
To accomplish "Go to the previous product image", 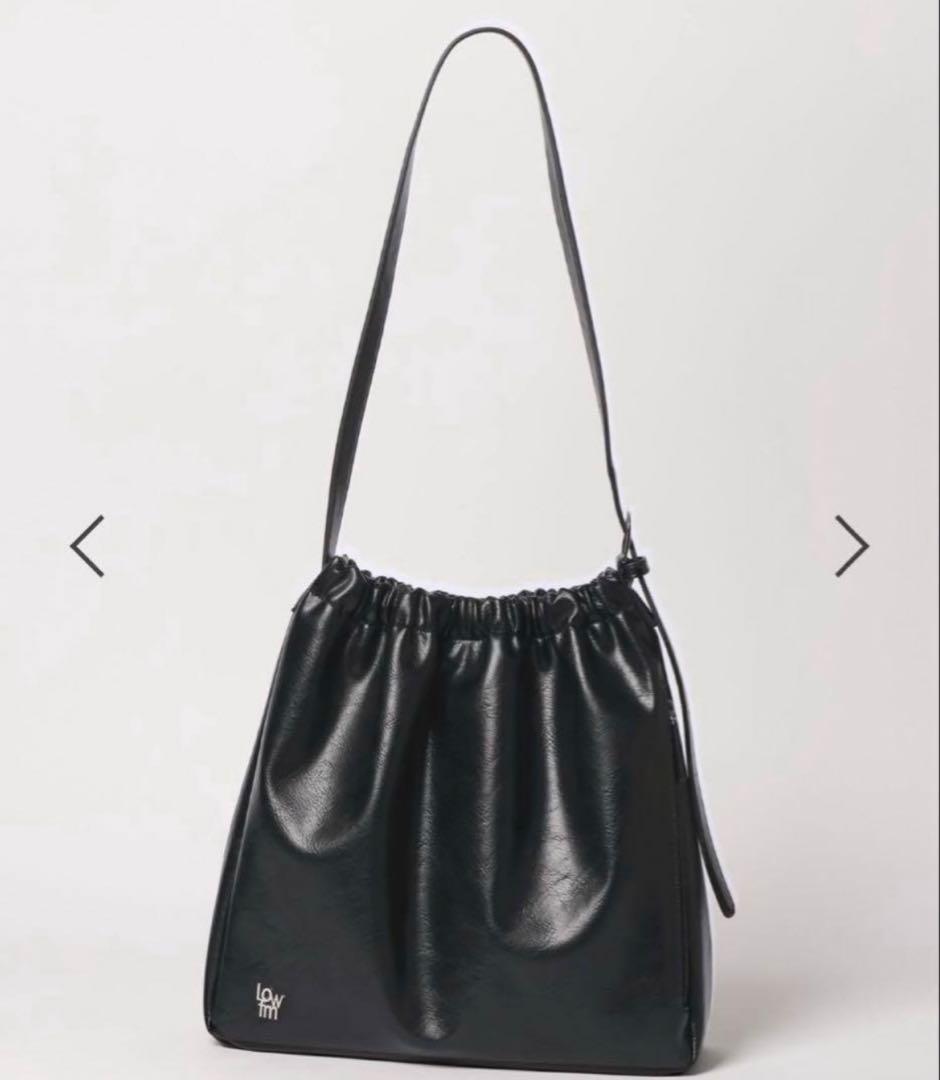I will click(x=87, y=546).
